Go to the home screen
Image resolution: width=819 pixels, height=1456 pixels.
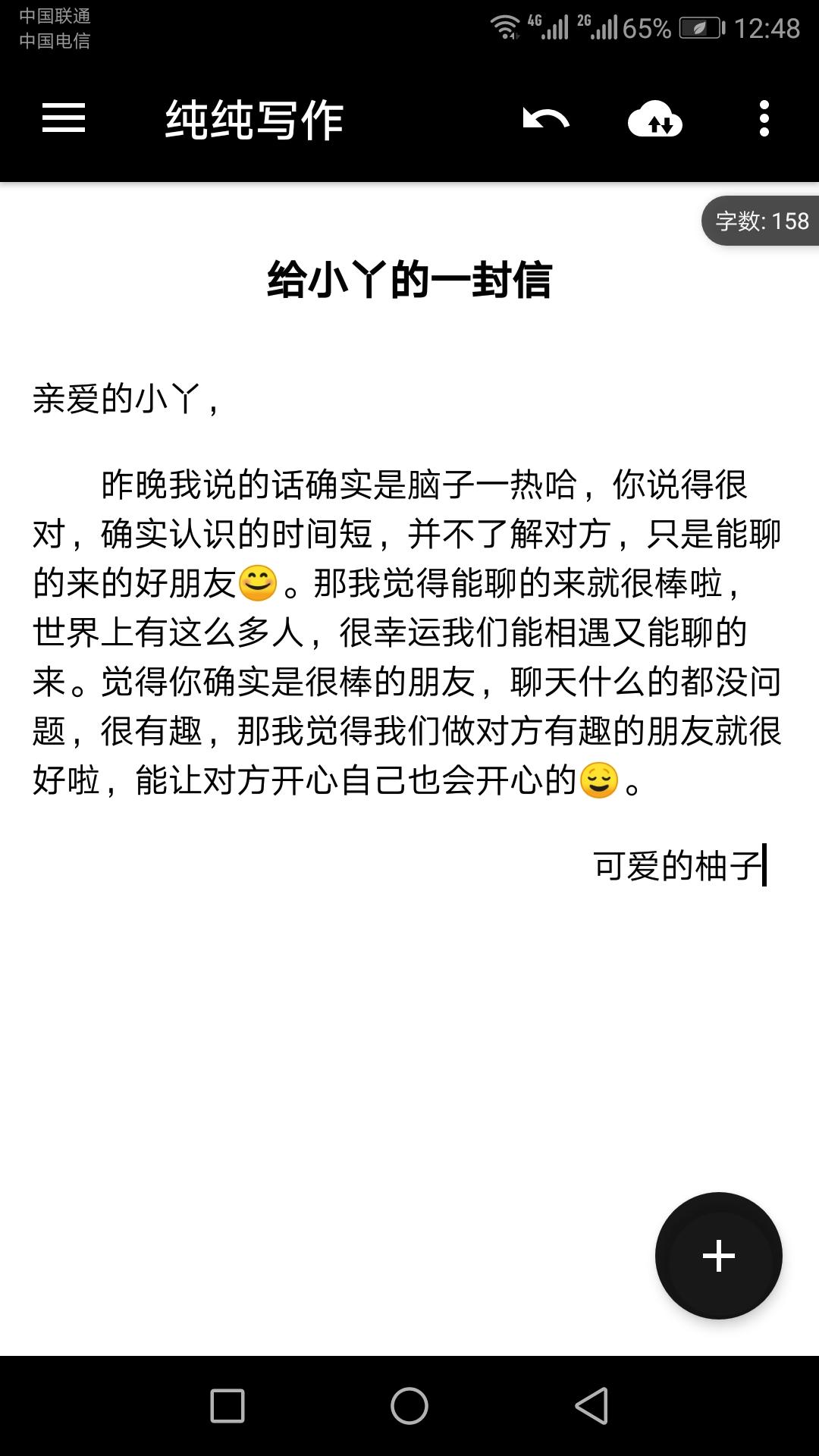point(409,1406)
